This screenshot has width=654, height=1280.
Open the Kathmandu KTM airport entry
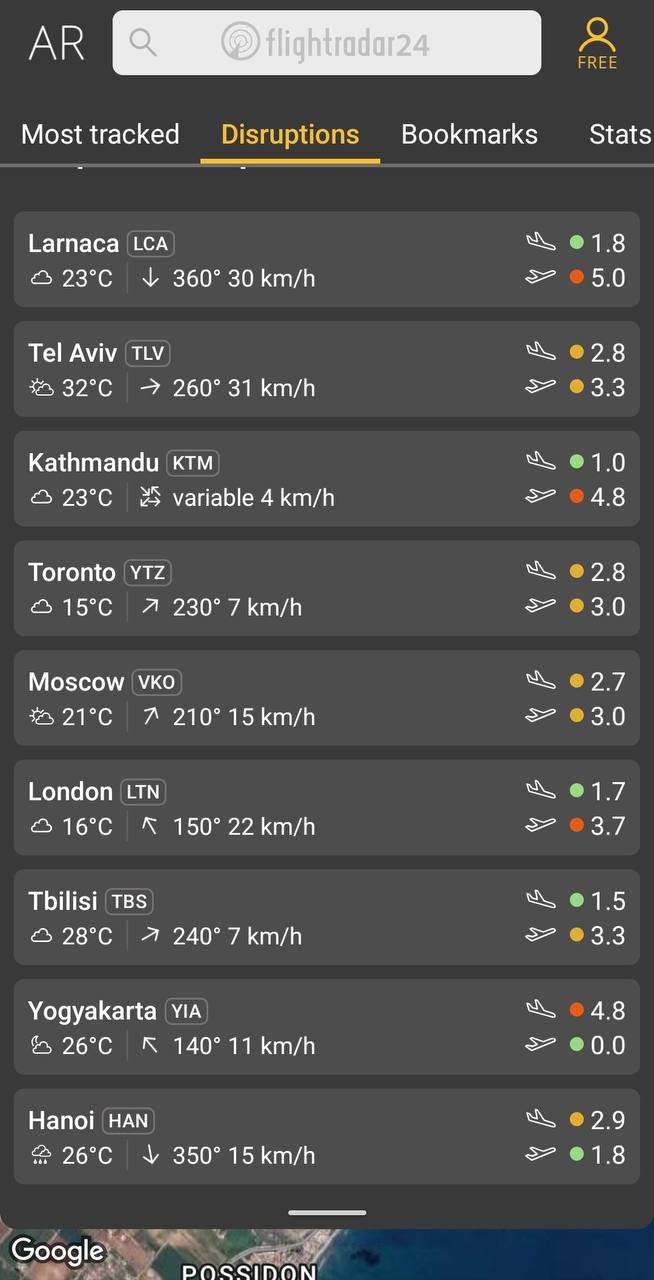tap(327, 479)
